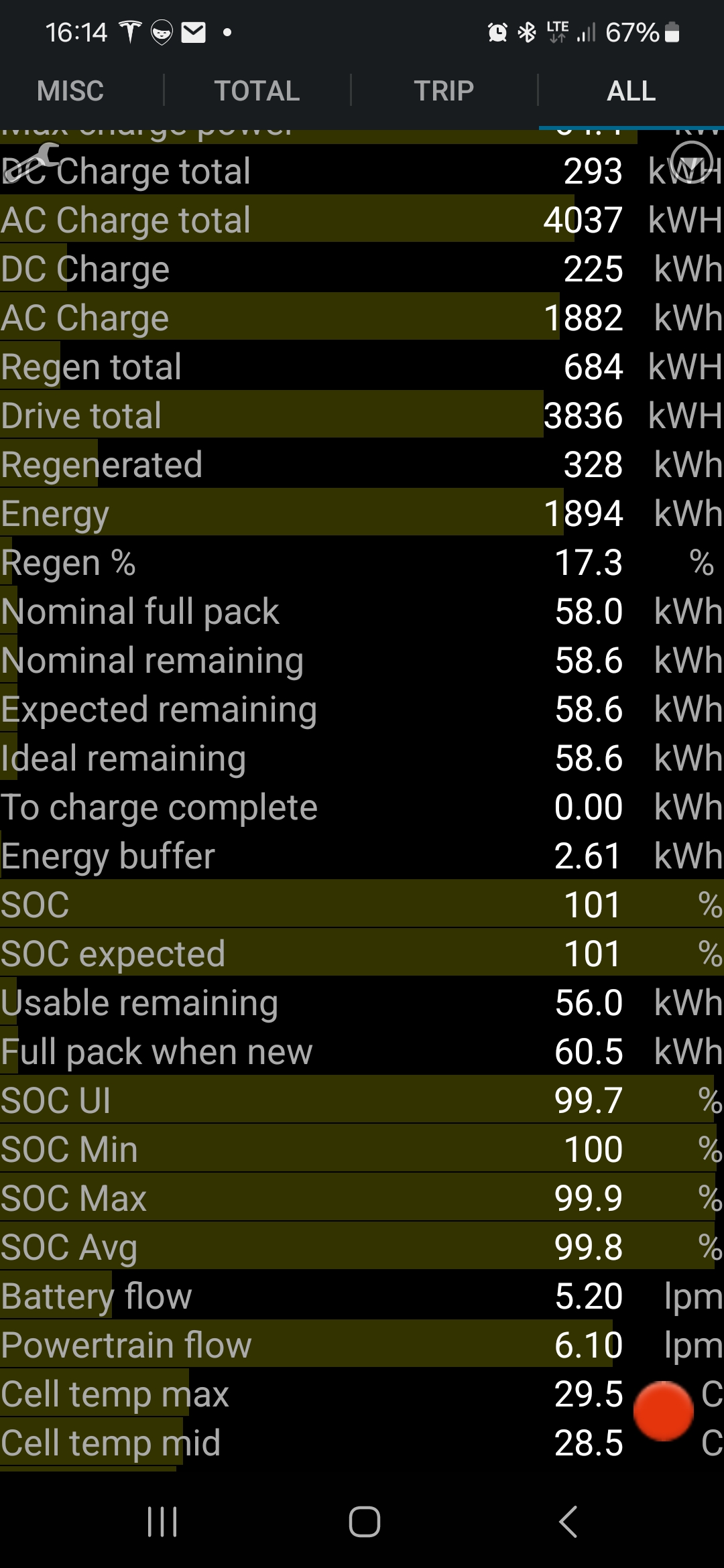The width and height of the screenshot is (724, 1568).
Task: Tap the round dropdown arrow icon
Action: tap(690, 163)
